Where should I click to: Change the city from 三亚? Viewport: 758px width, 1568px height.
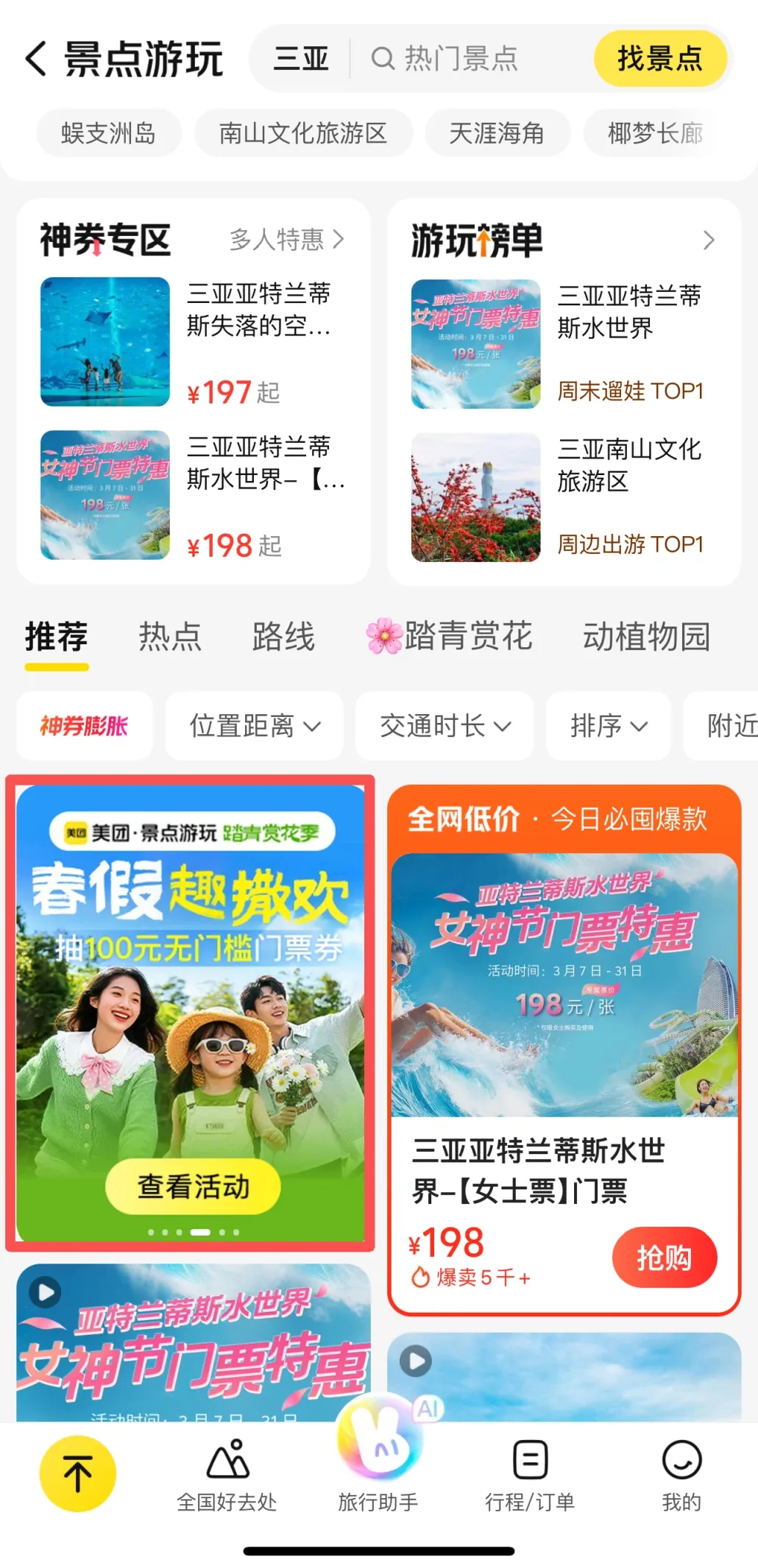coord(301,59)
